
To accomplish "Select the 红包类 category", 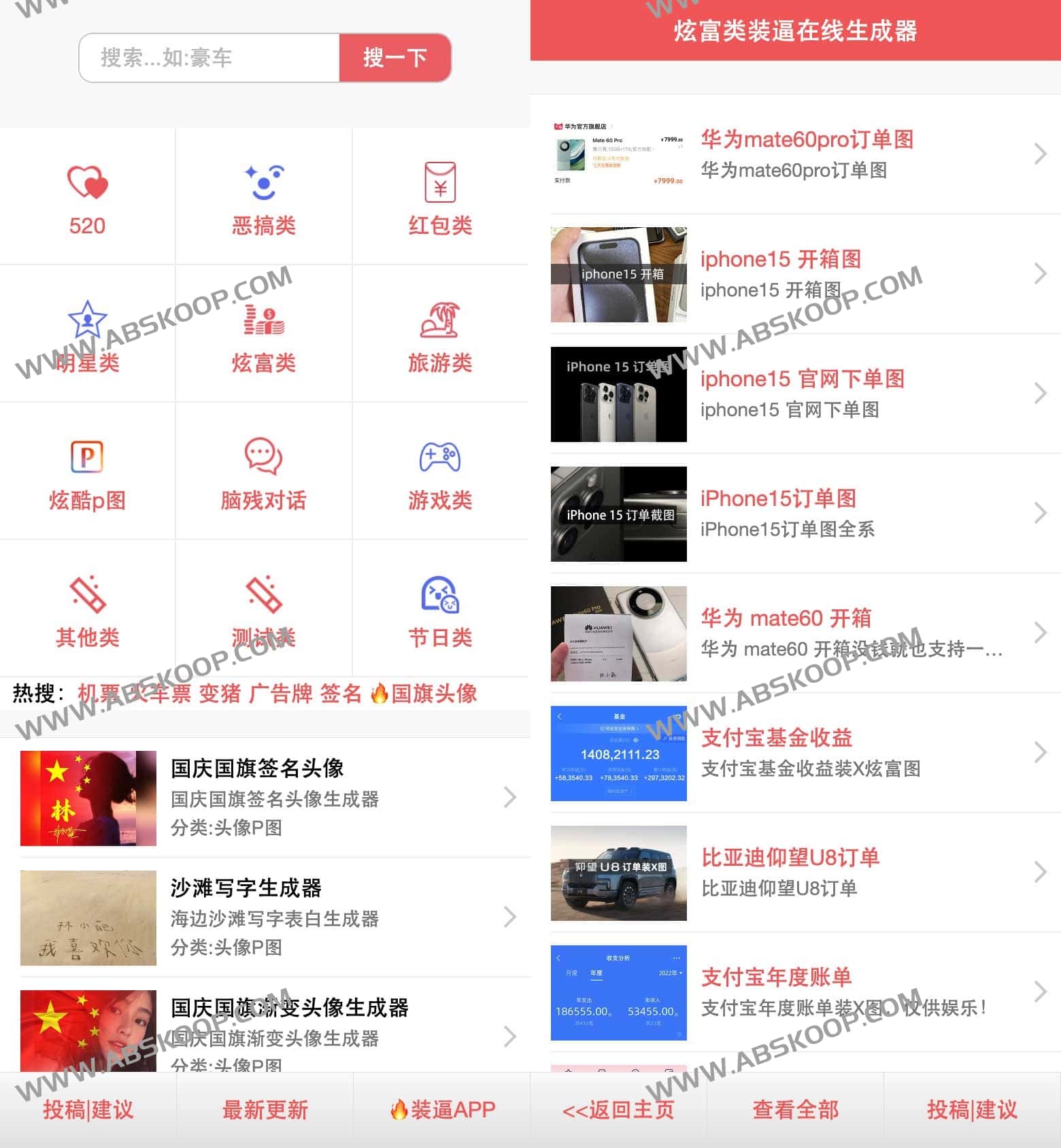I will click(440, 198).
